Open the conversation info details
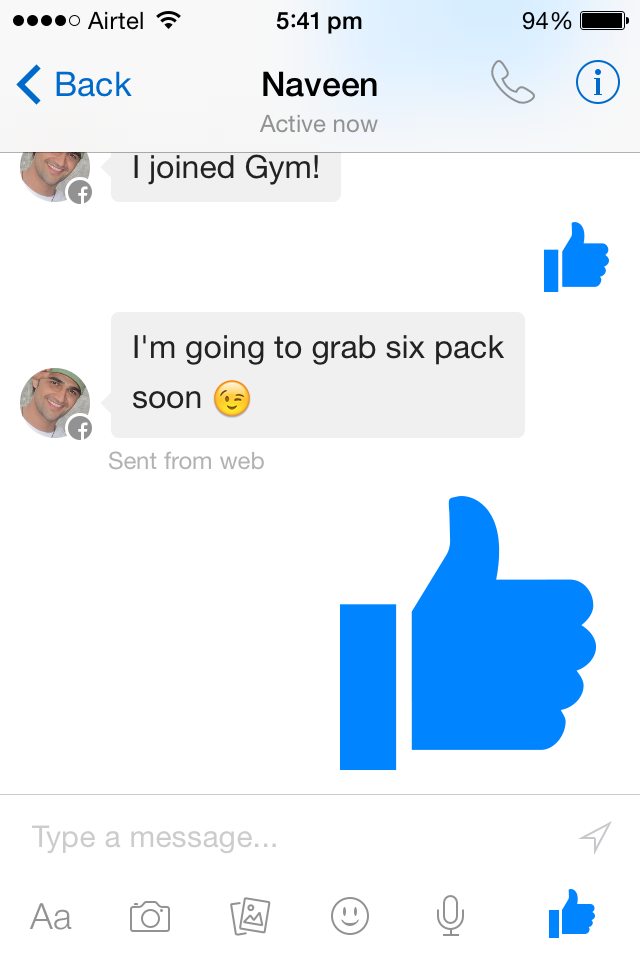 pyautogui.click(x=597, y=84)
